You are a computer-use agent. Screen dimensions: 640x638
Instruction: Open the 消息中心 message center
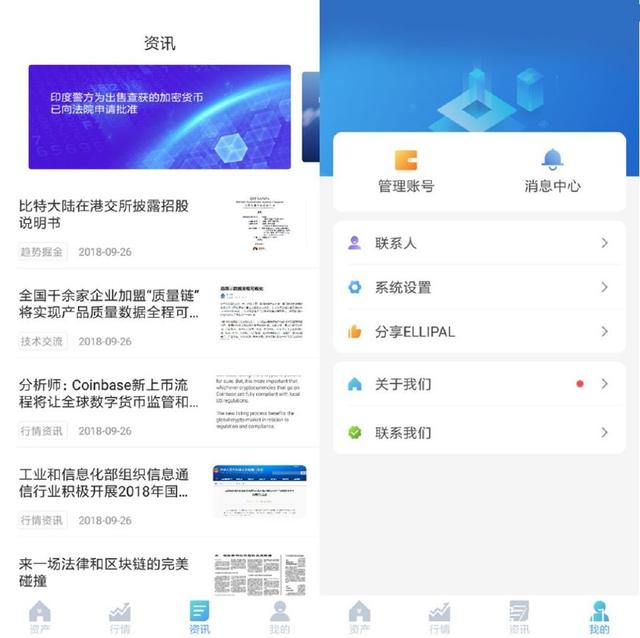tap(552, 171)
